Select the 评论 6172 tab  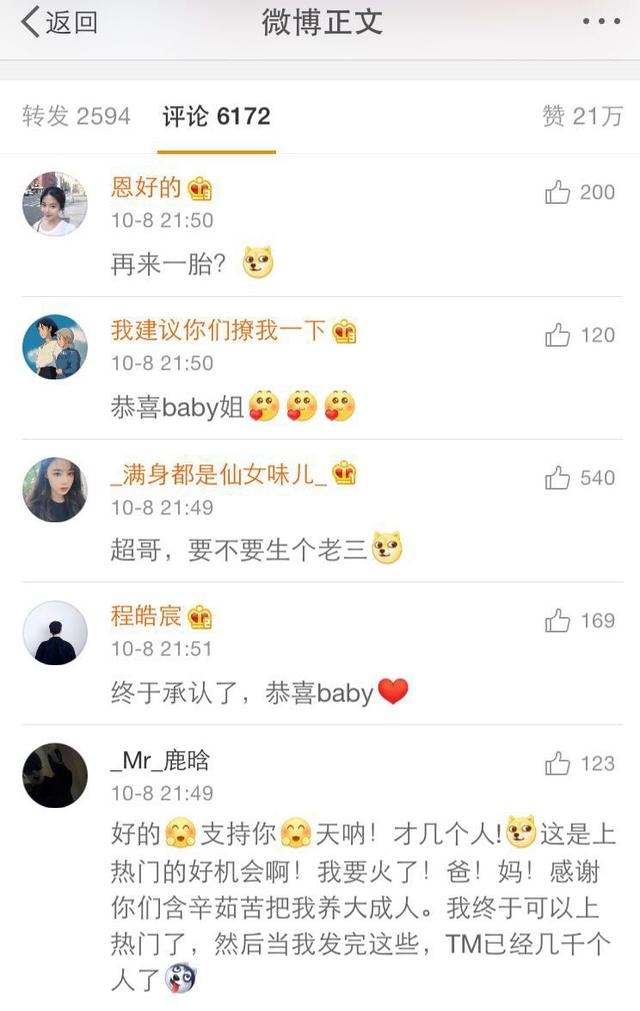(x=216, y=116)
